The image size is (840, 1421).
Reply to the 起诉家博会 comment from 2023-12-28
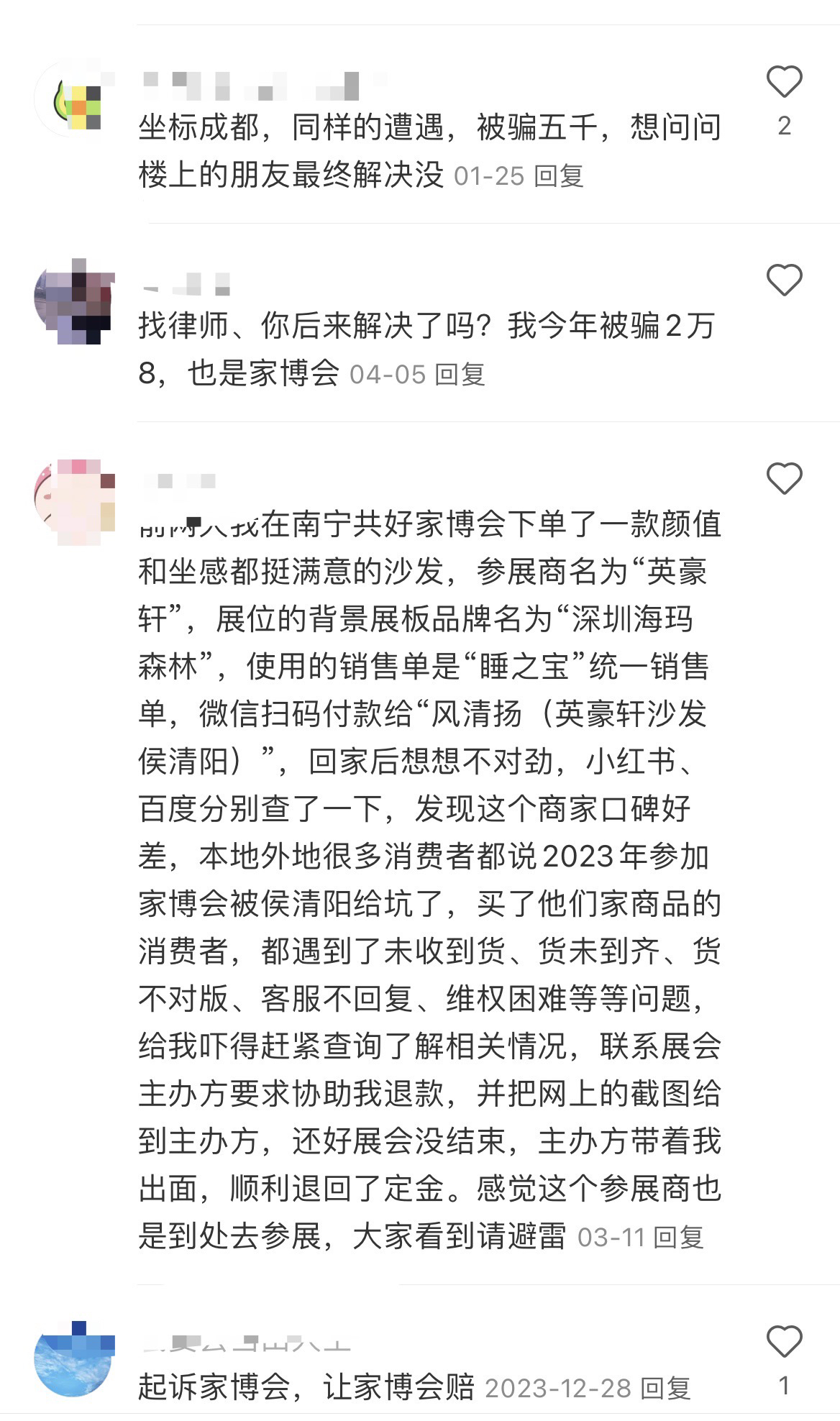pos(665,1388)
